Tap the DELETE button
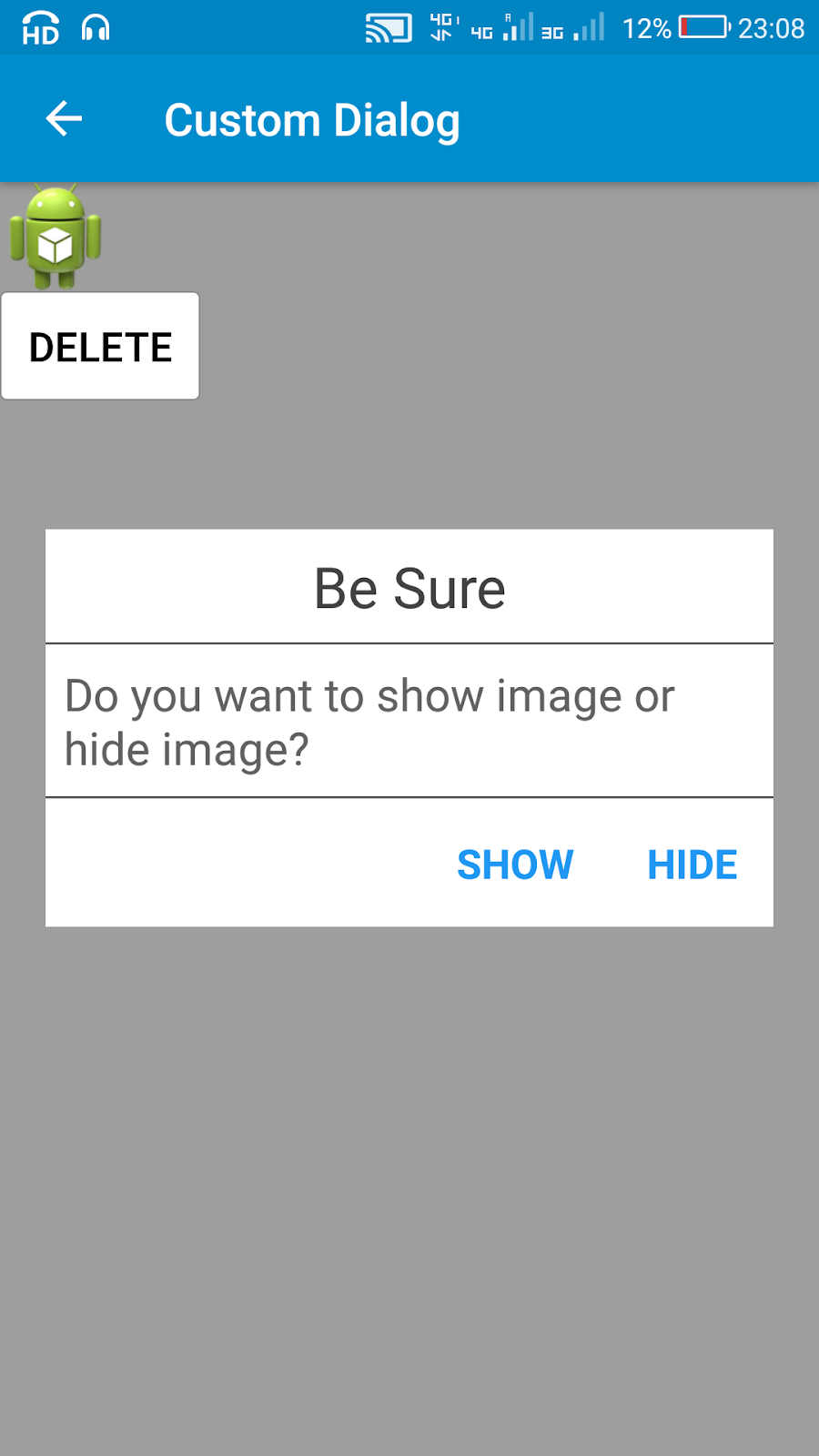 [100, 346]
